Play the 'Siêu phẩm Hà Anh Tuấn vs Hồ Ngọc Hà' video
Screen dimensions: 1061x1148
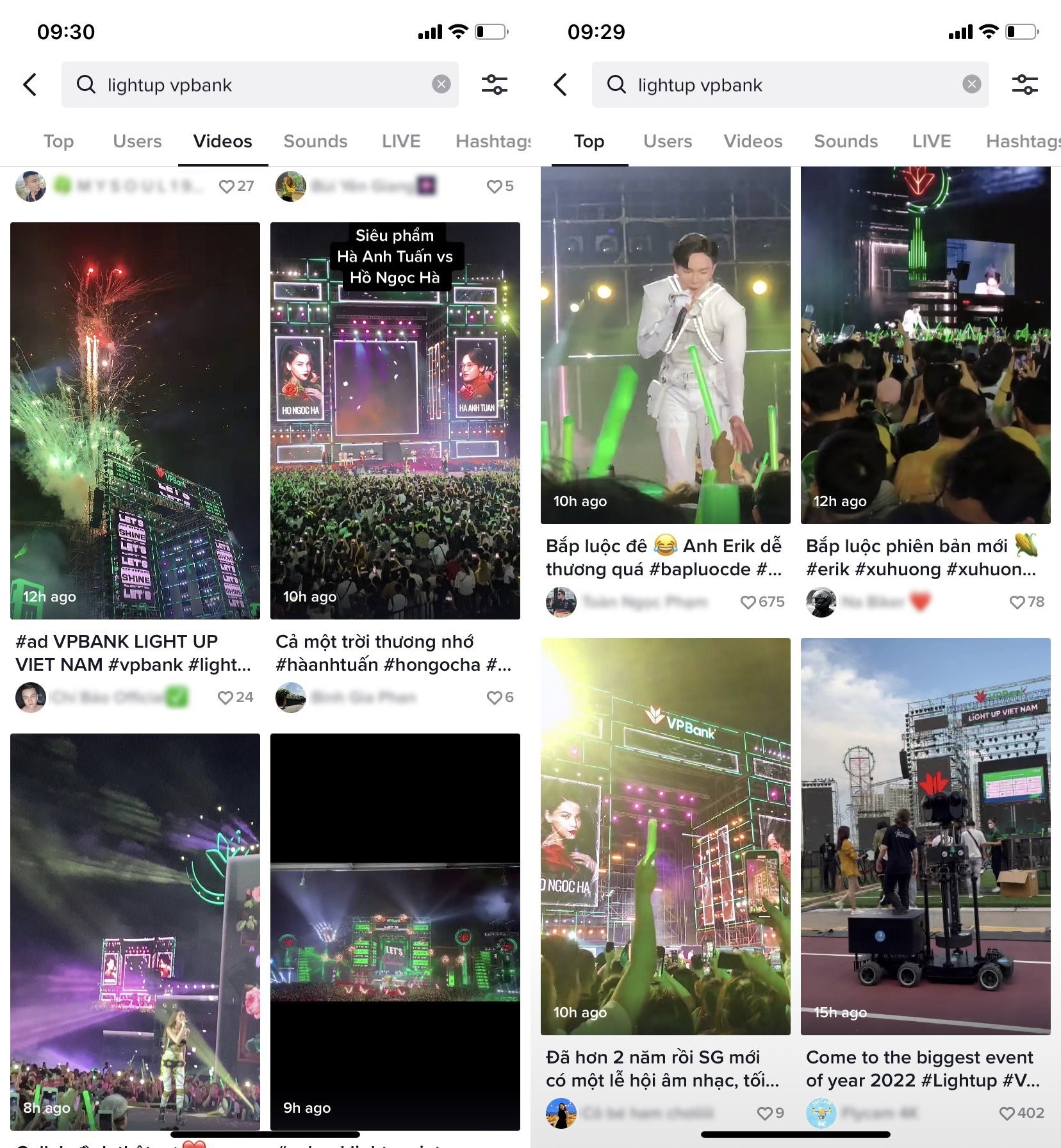(395, 420)
